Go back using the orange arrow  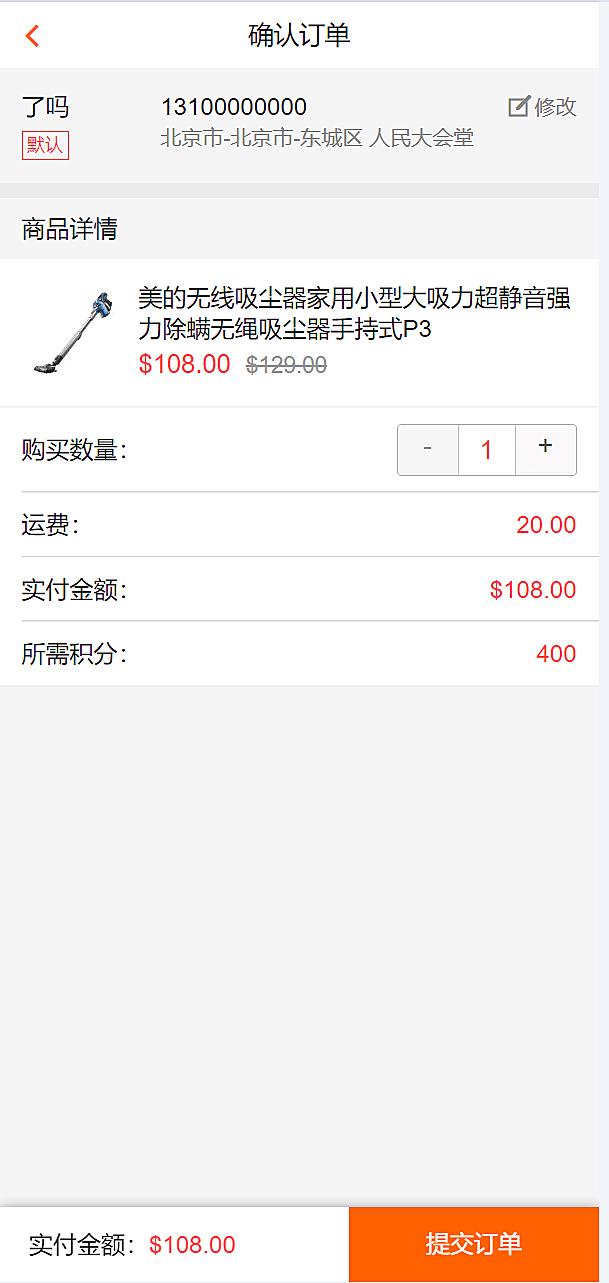(x=32, y=36)
